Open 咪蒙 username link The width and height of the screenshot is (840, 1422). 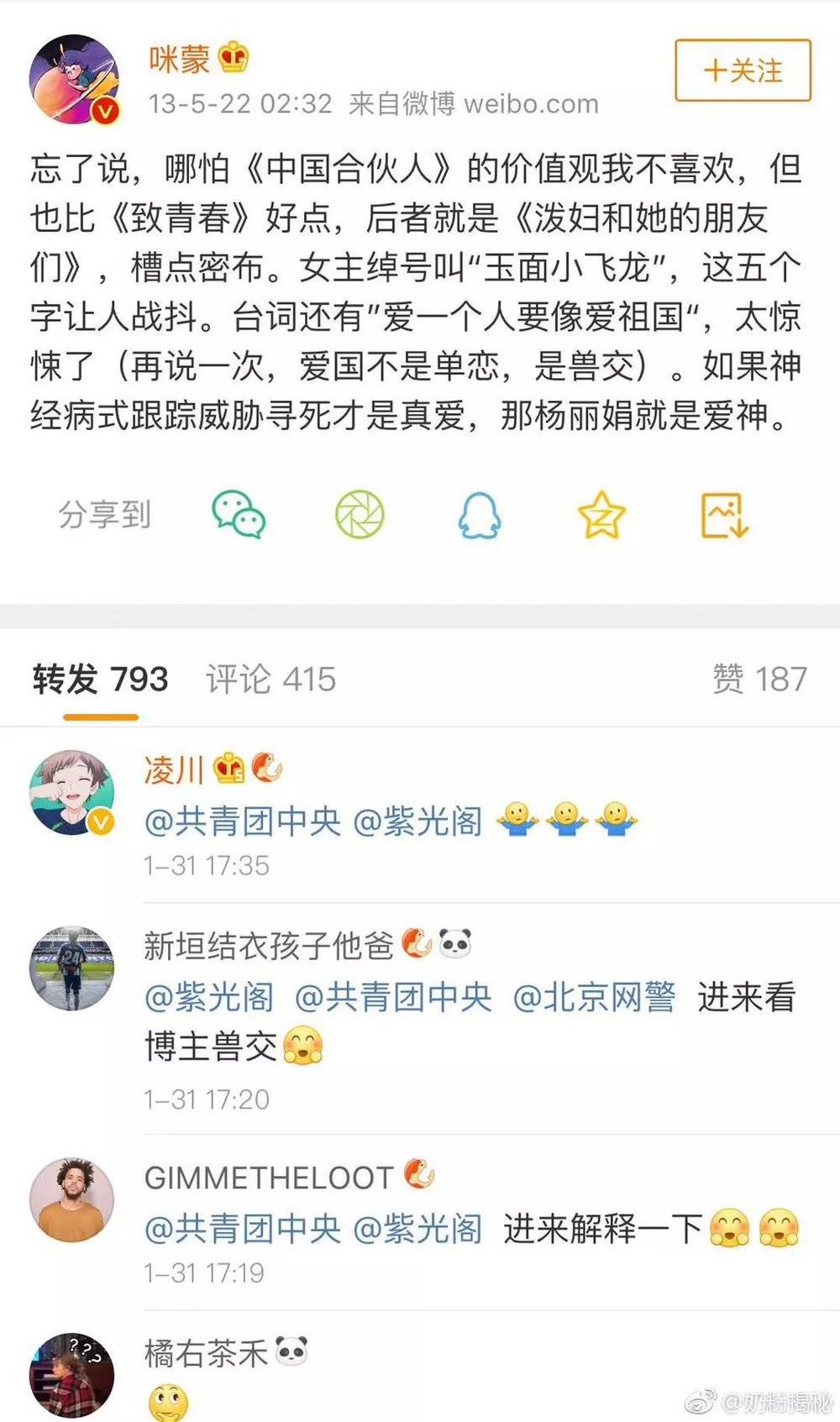(x=179, y=59)
